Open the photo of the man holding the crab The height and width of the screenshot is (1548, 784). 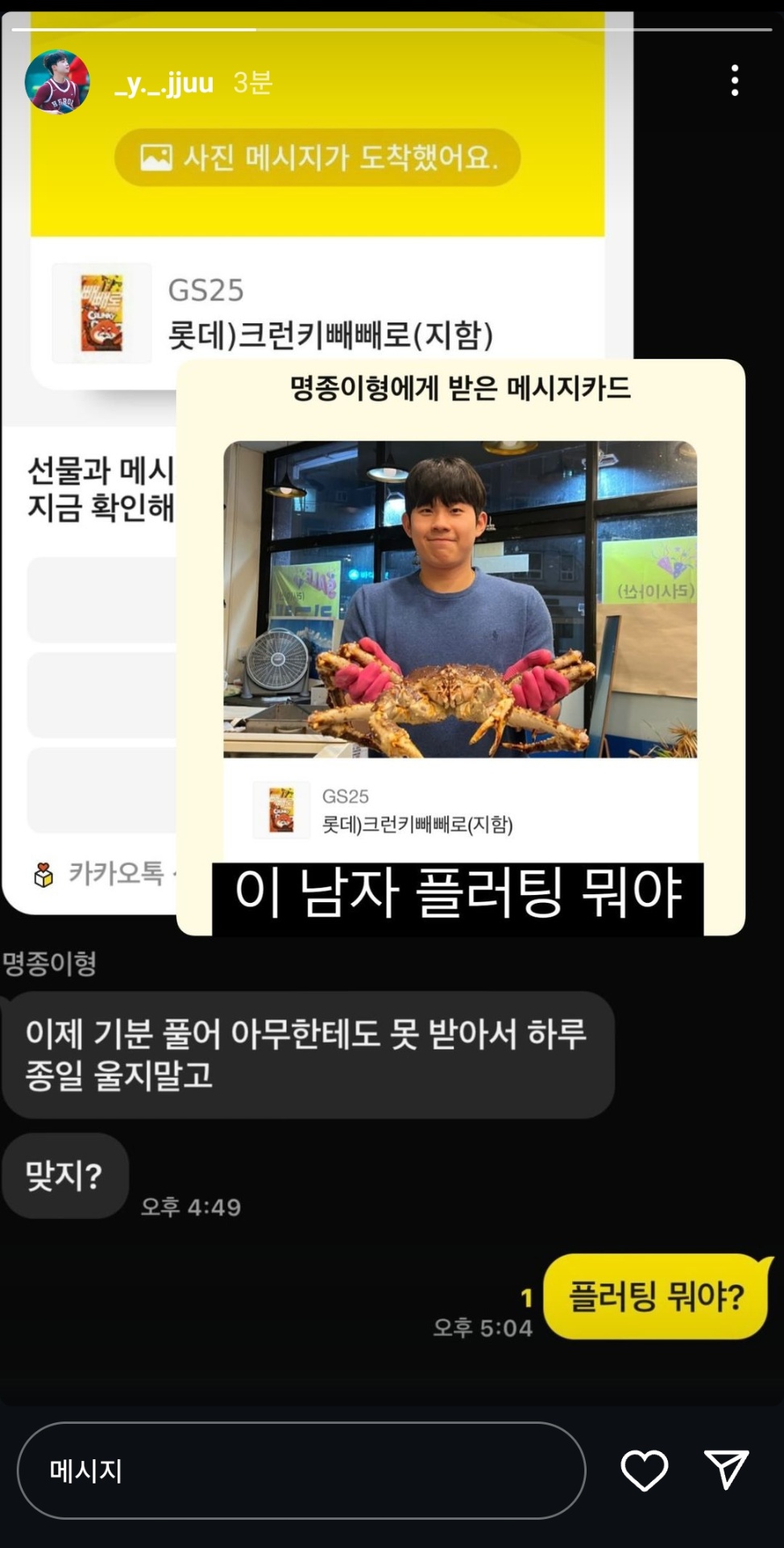[x=461, y=601]
